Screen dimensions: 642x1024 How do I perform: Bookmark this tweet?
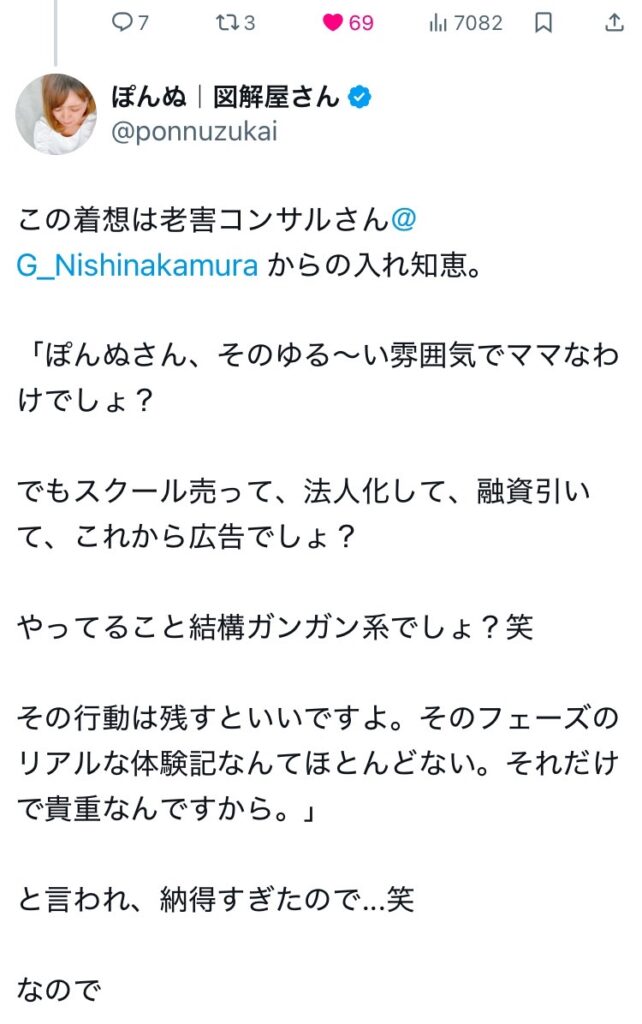(543, 23)
